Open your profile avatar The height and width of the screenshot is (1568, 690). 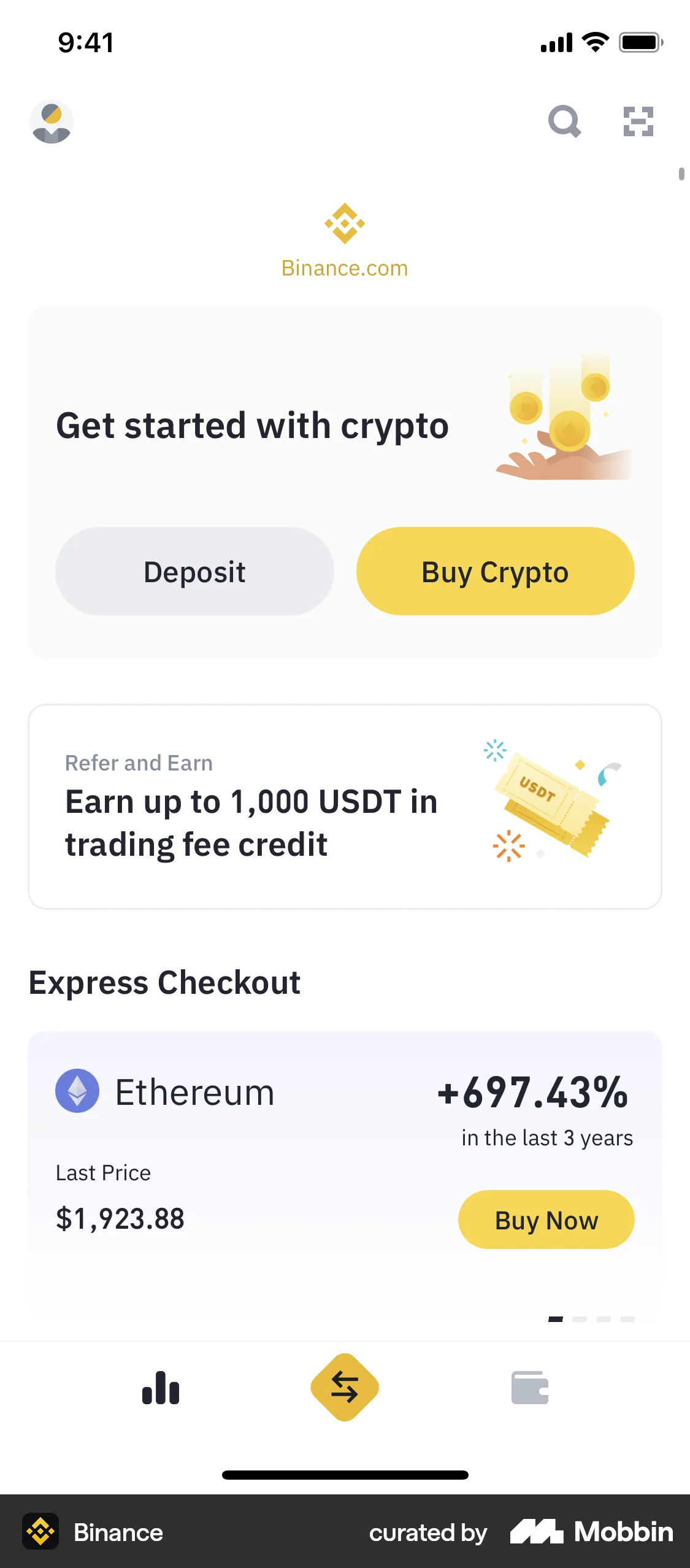click(x=52, y=122)
